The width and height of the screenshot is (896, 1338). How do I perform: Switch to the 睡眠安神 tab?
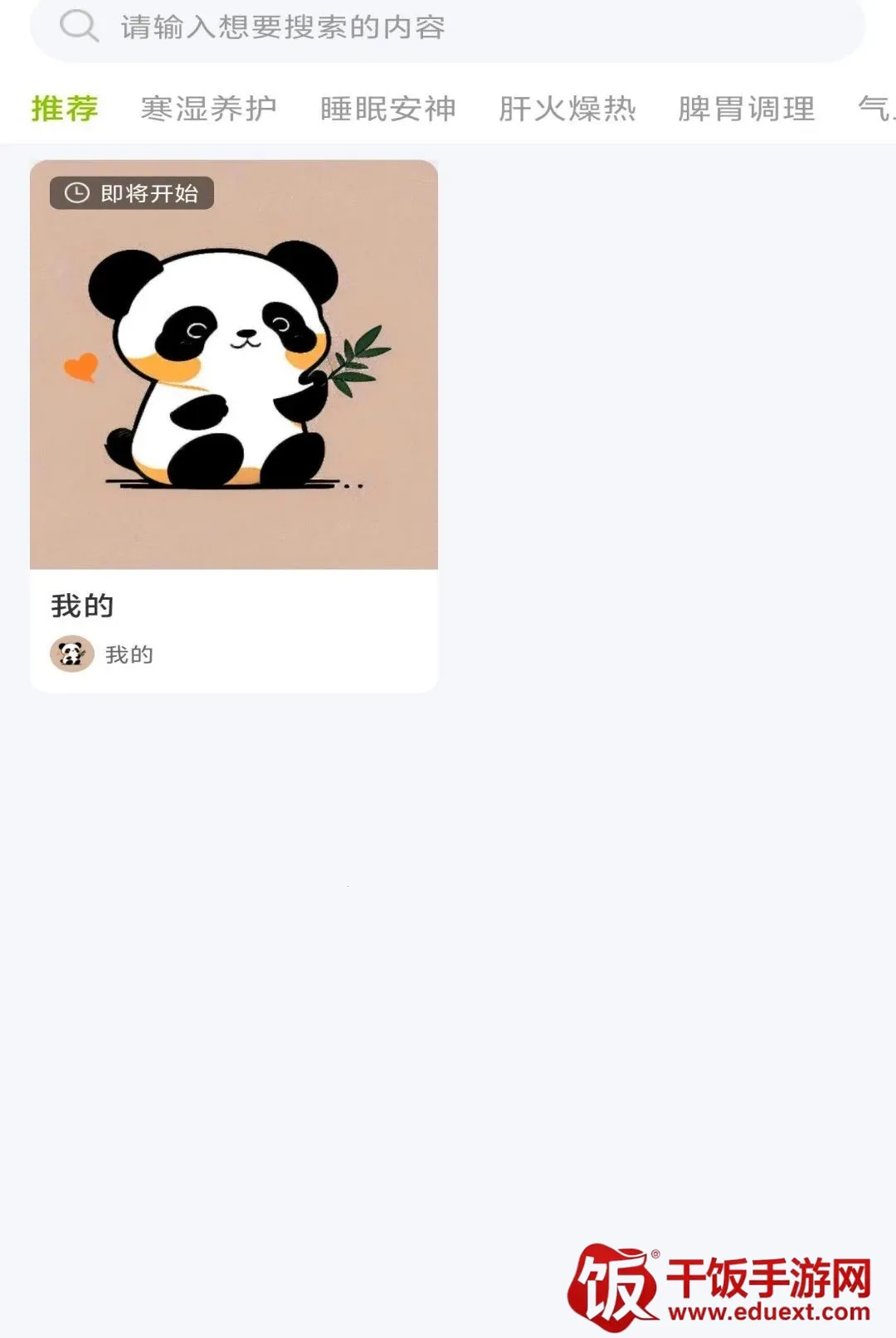(388, 109)
